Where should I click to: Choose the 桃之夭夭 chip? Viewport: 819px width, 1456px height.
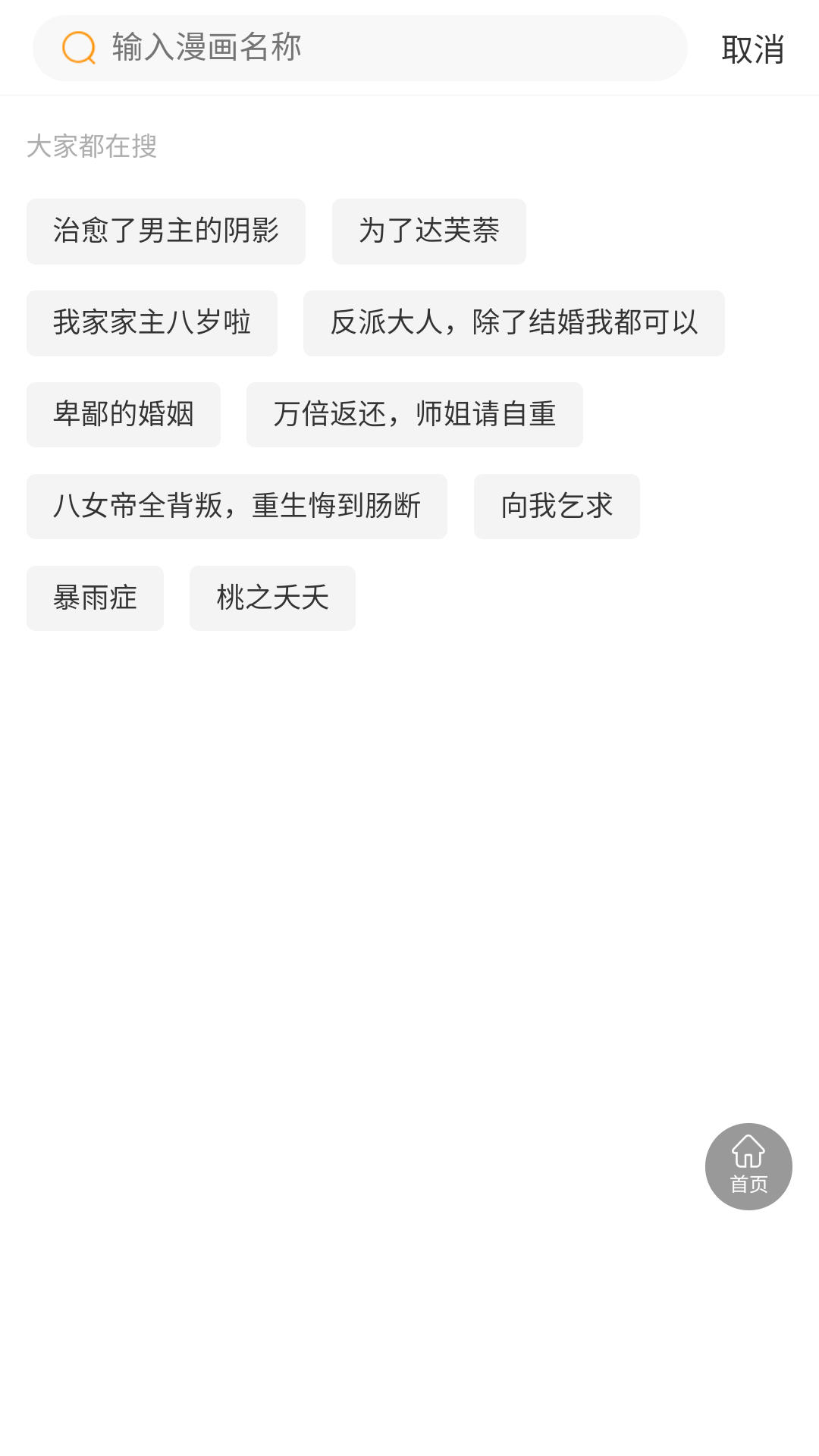point(272,598)
